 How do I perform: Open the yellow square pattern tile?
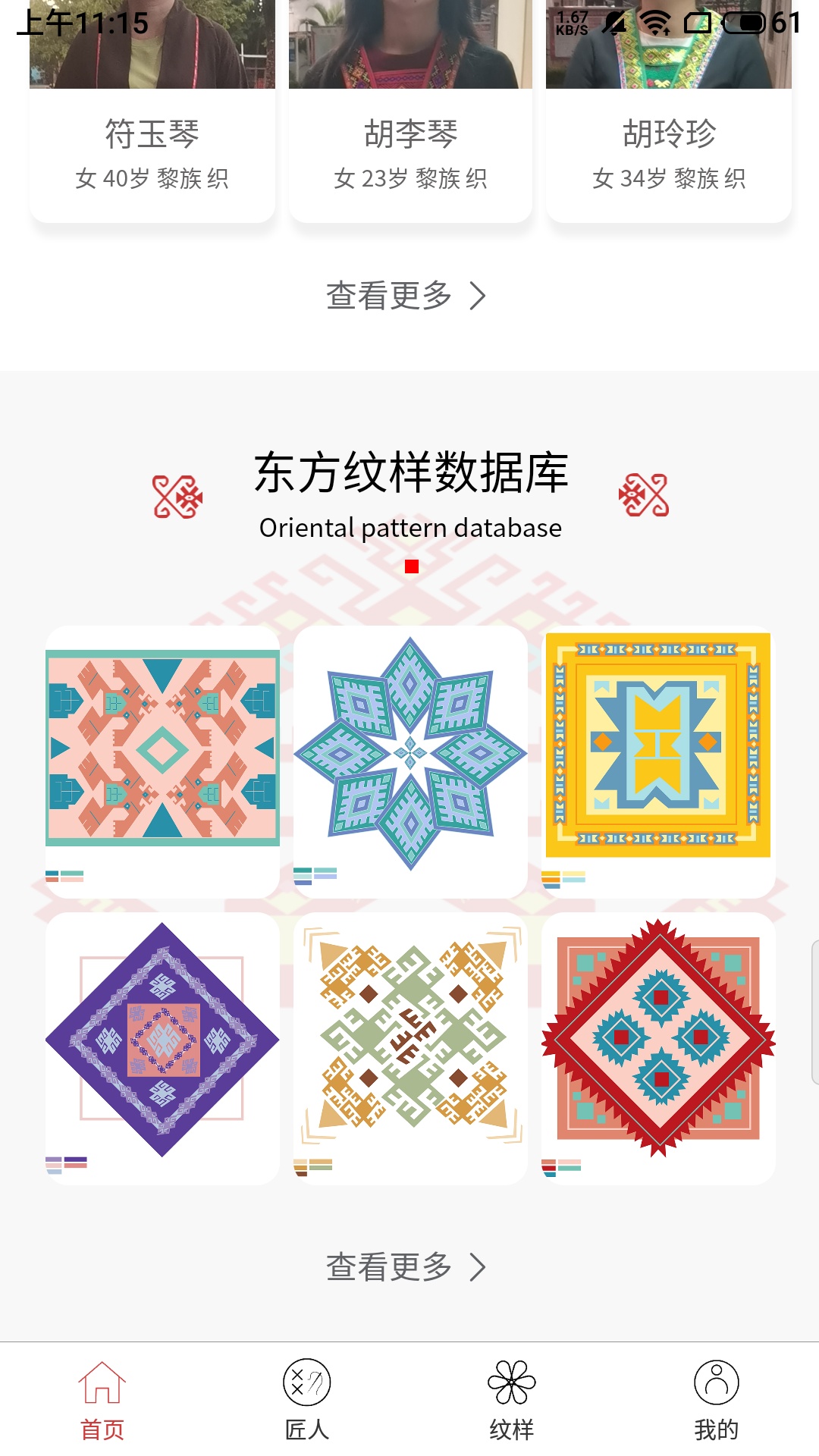pyautogui.click(x=658, y=745)
